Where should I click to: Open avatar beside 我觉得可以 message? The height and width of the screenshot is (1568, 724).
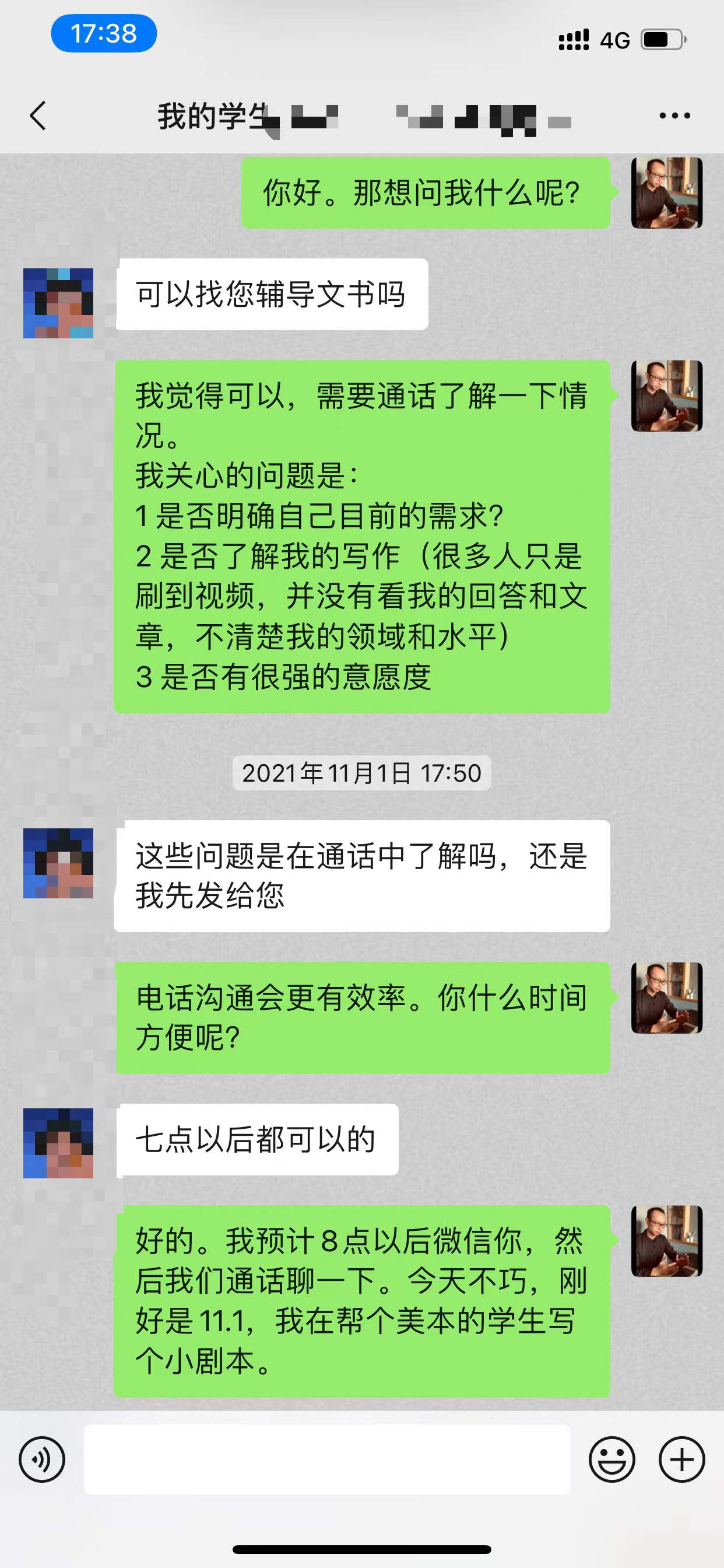point(667,396)
